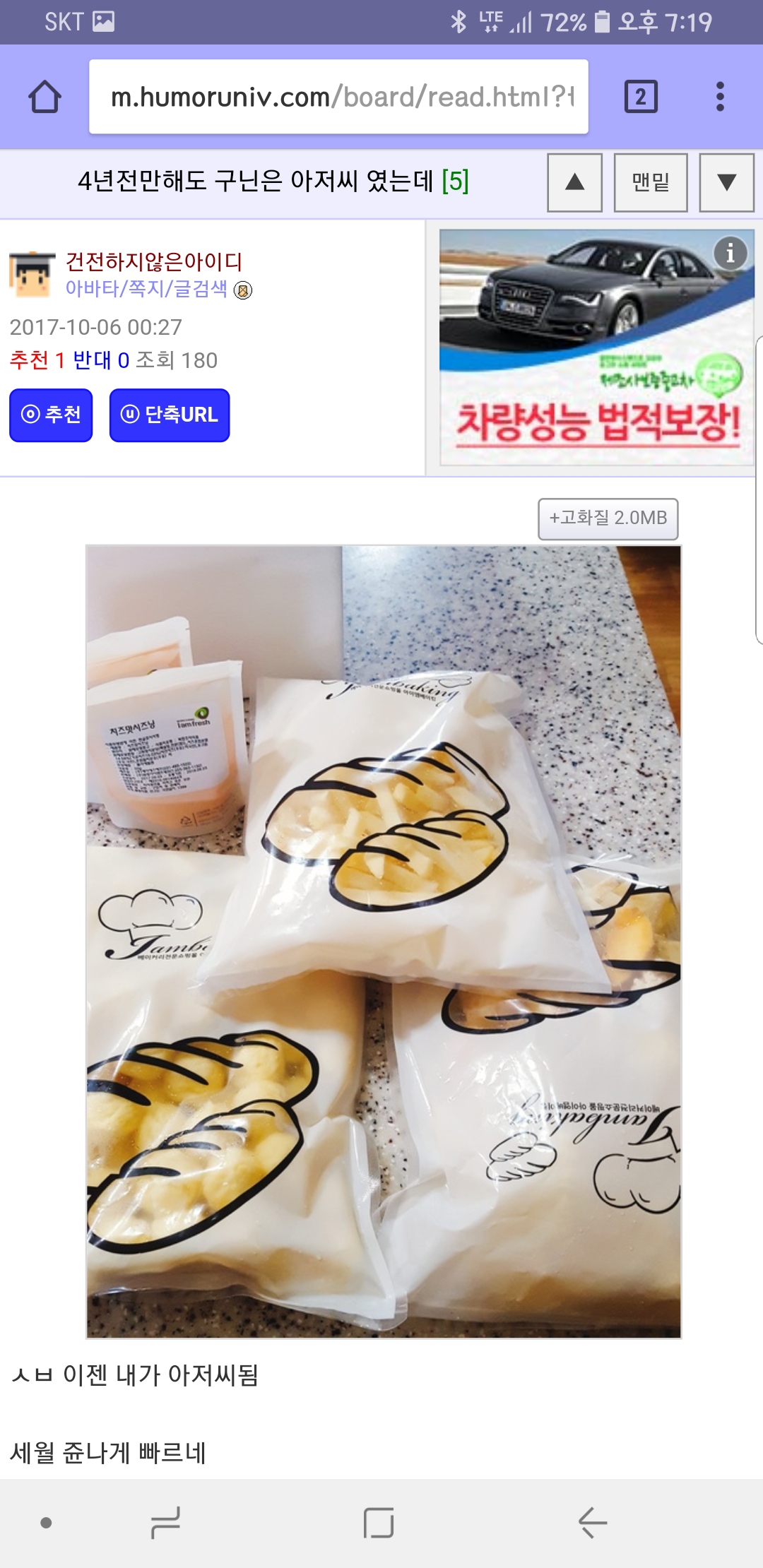Jump to the previous post with up arrow
This screenshot has height=1568, width=763.
[574, 182]
